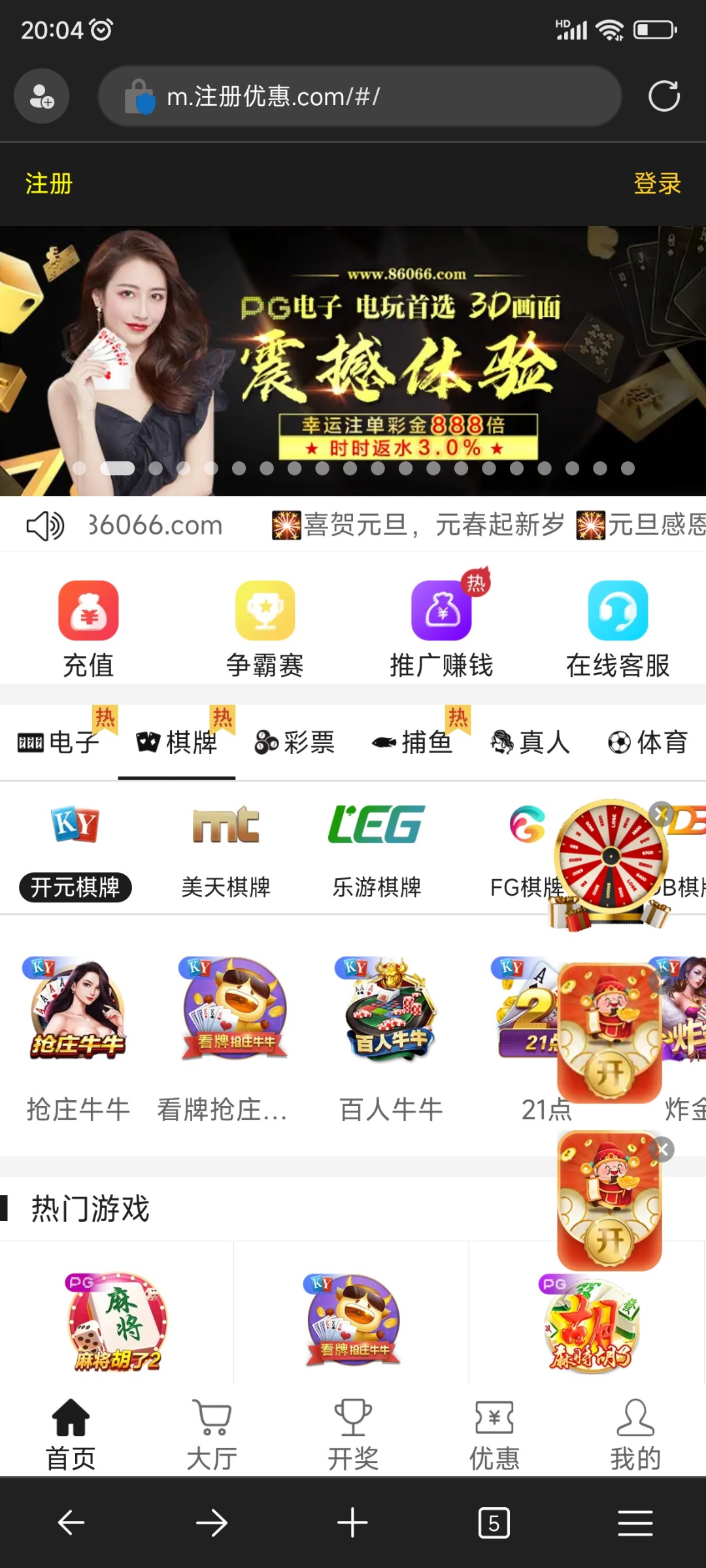
Task: Open the 注册 registration link
Action: 49,184
